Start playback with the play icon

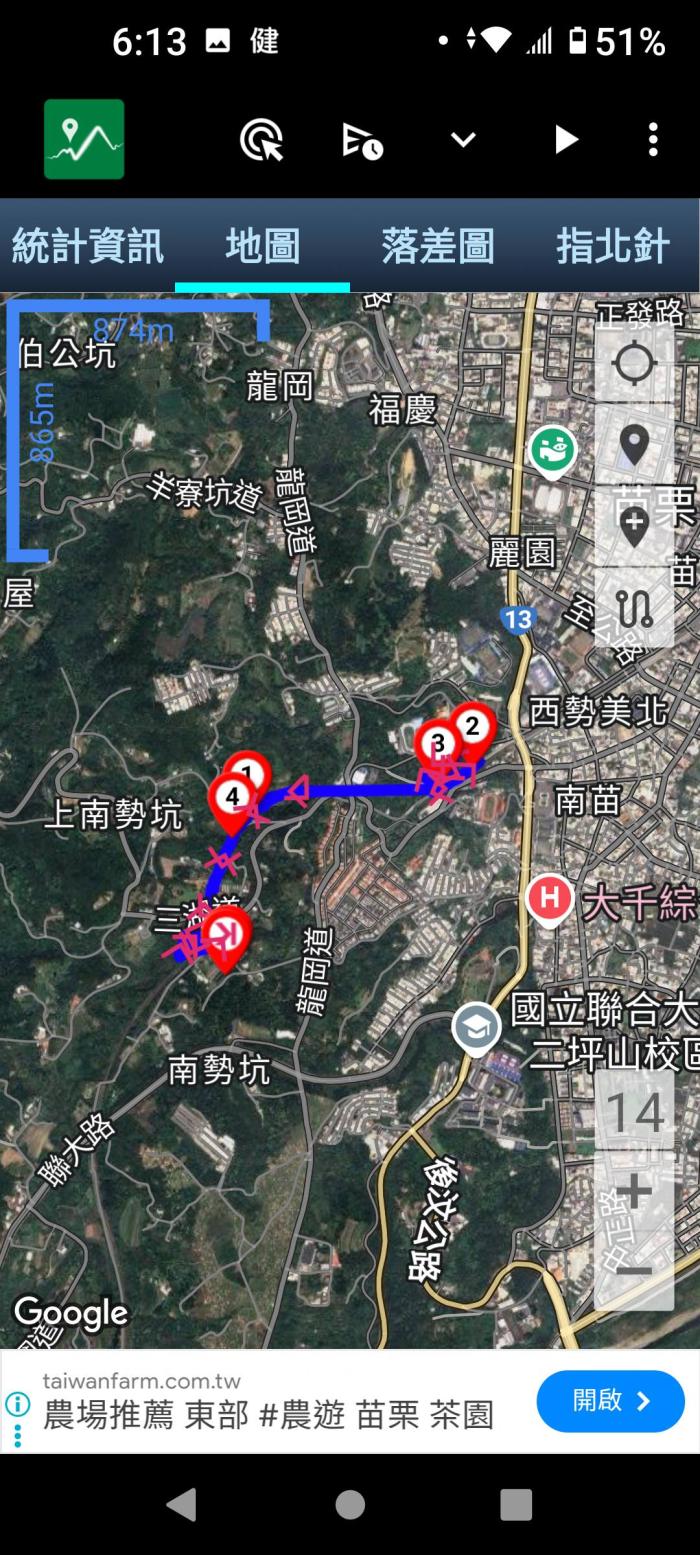(566, 140)
